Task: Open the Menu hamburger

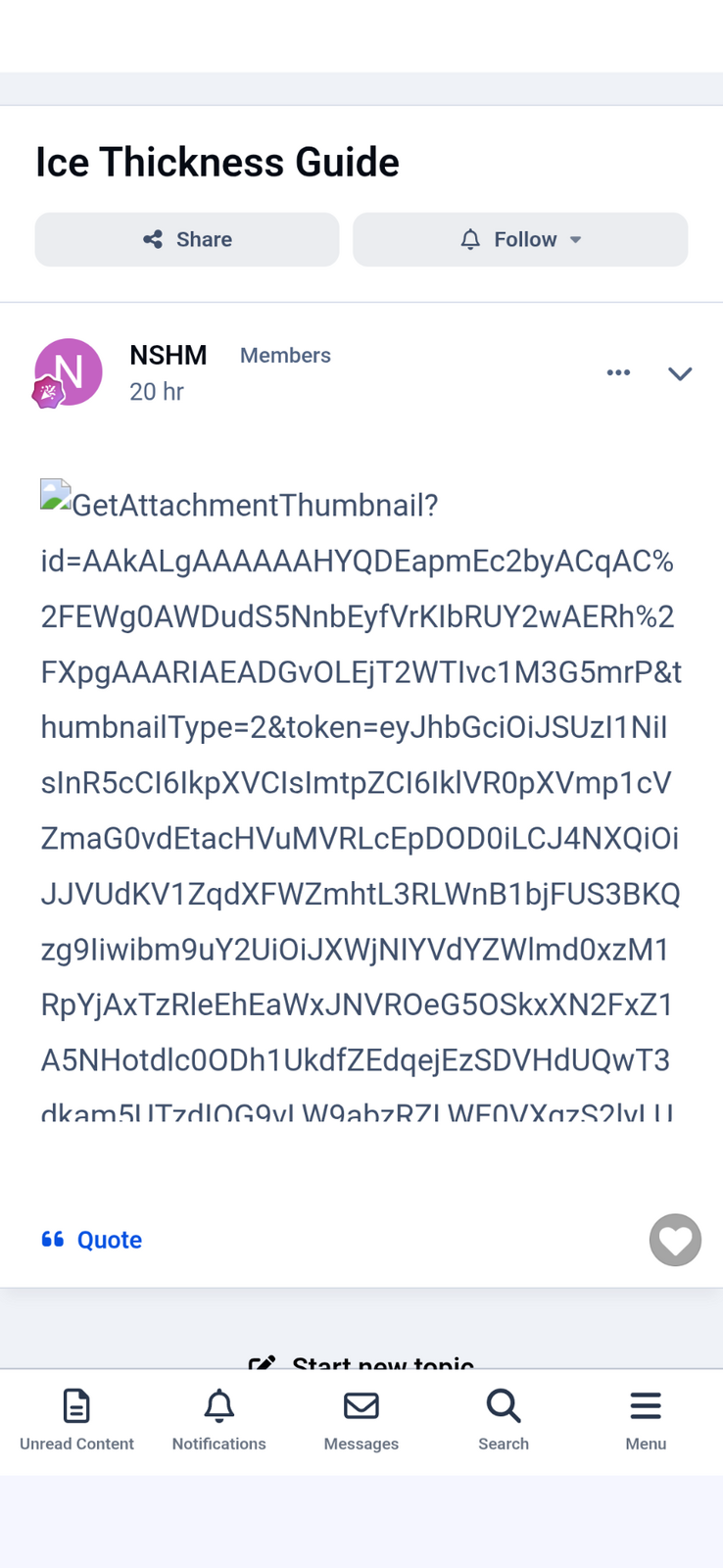Action: click(646, 1419)
